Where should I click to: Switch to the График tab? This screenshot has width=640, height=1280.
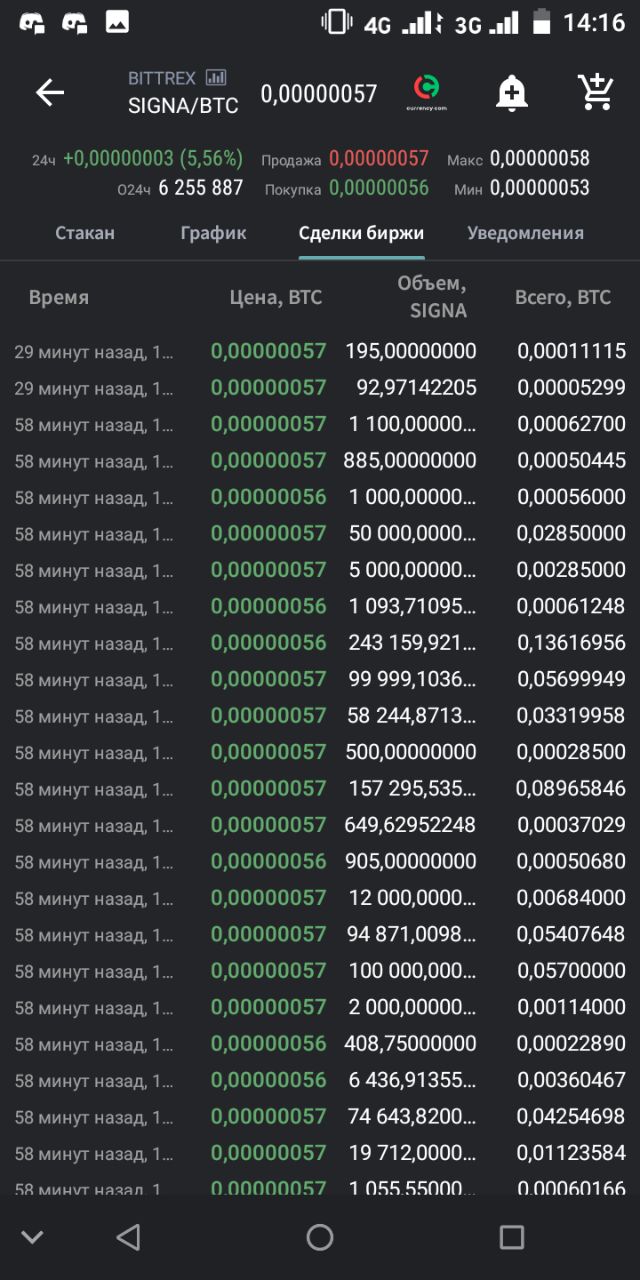point(213,233)
